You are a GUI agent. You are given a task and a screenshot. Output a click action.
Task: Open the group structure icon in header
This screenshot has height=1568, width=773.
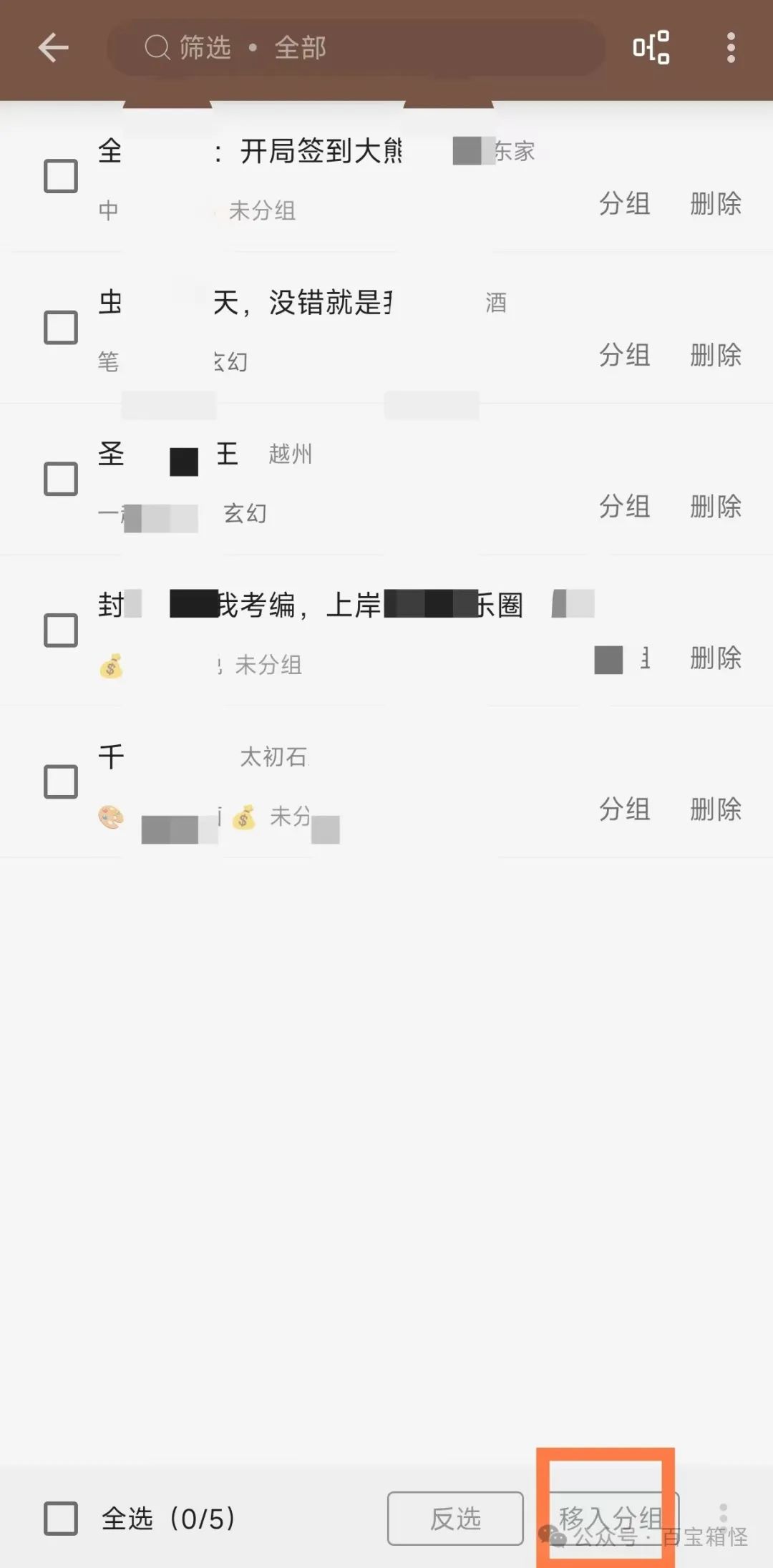(x=651, y=48)
